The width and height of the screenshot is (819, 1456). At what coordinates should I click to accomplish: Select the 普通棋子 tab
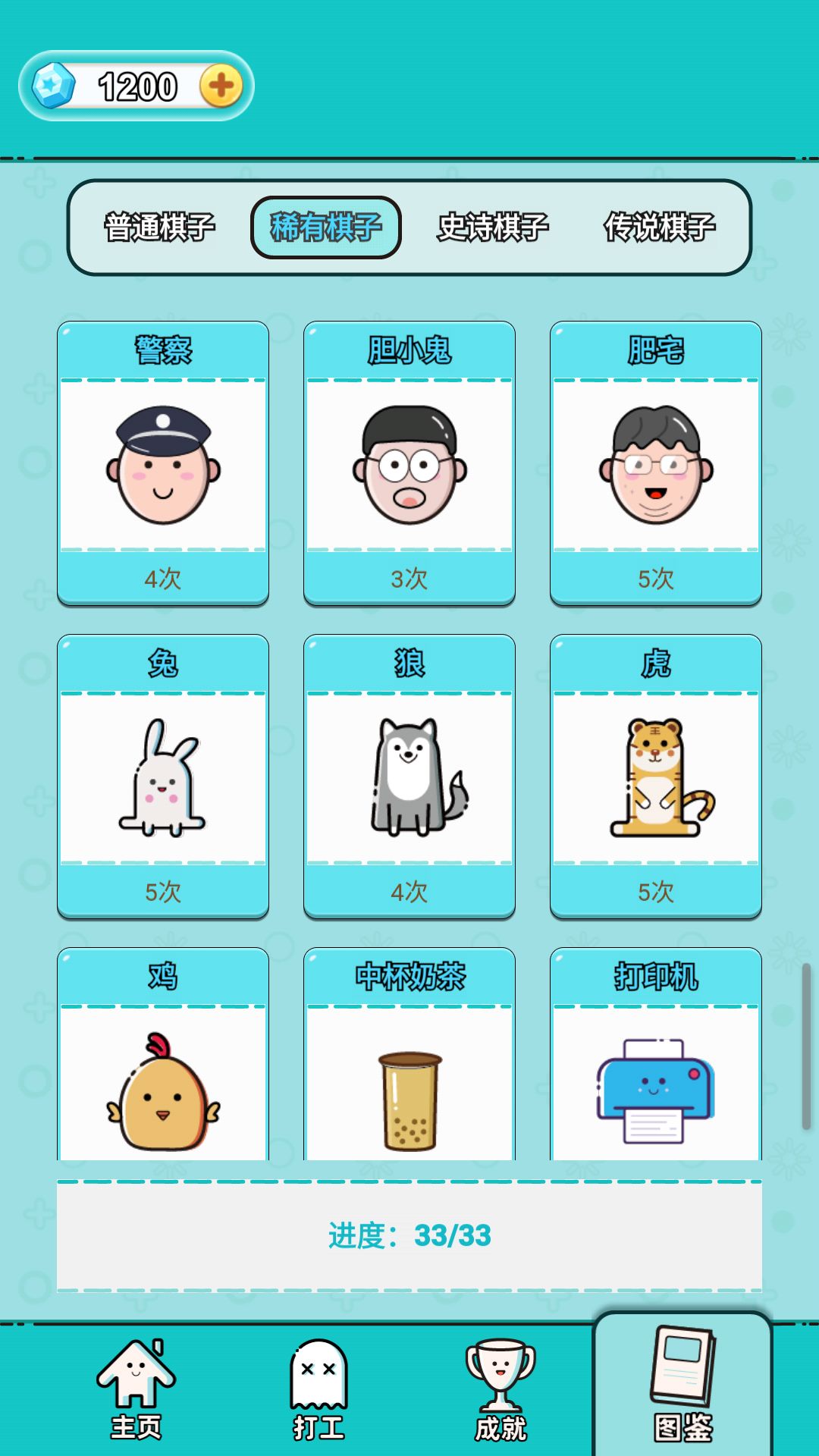pos(160,227)
